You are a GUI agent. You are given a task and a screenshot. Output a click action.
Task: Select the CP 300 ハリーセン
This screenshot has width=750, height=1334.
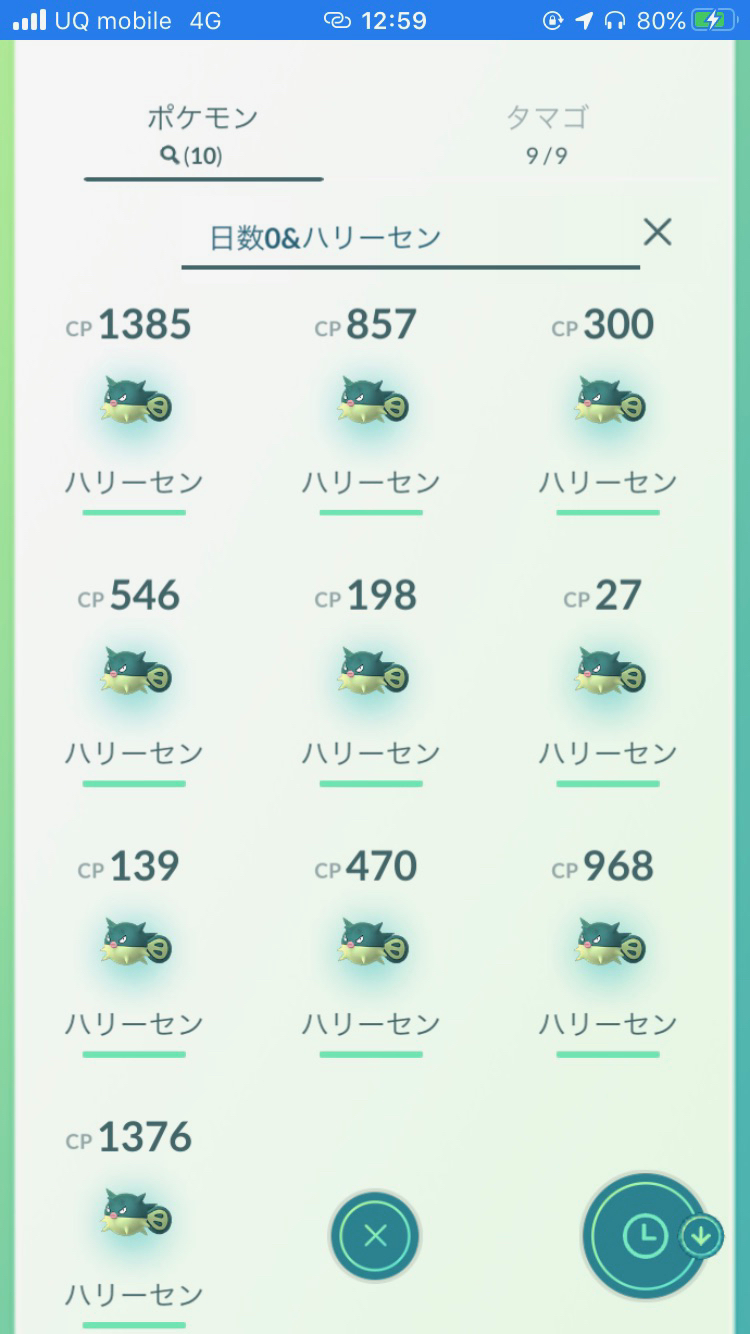(608, 405)
